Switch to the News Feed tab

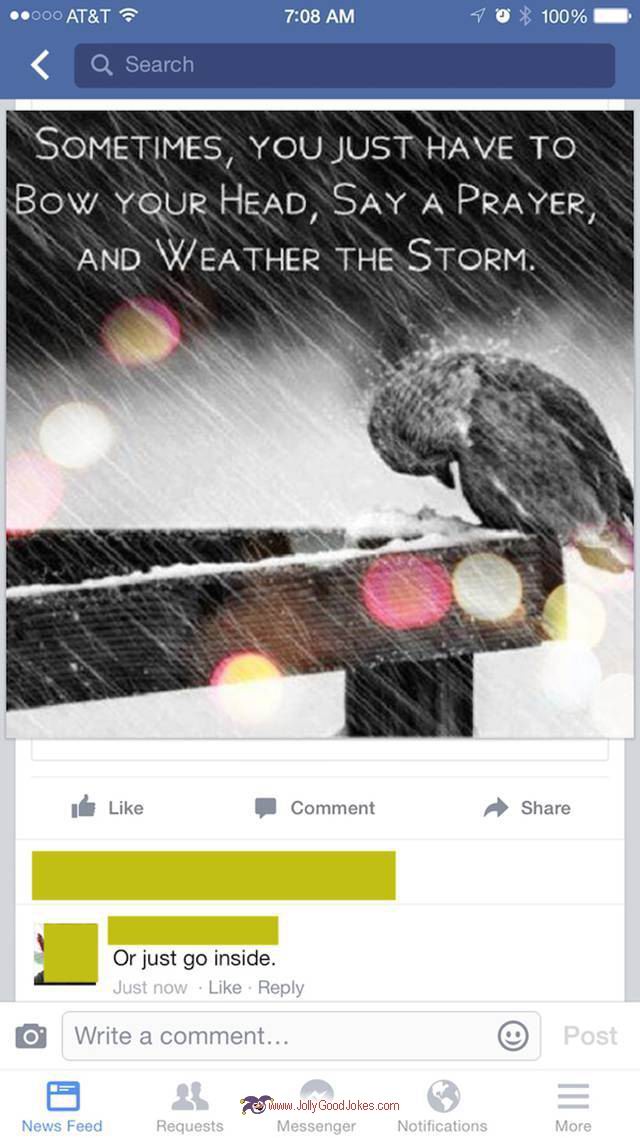pyautogui.click(x=62, y=1106)
